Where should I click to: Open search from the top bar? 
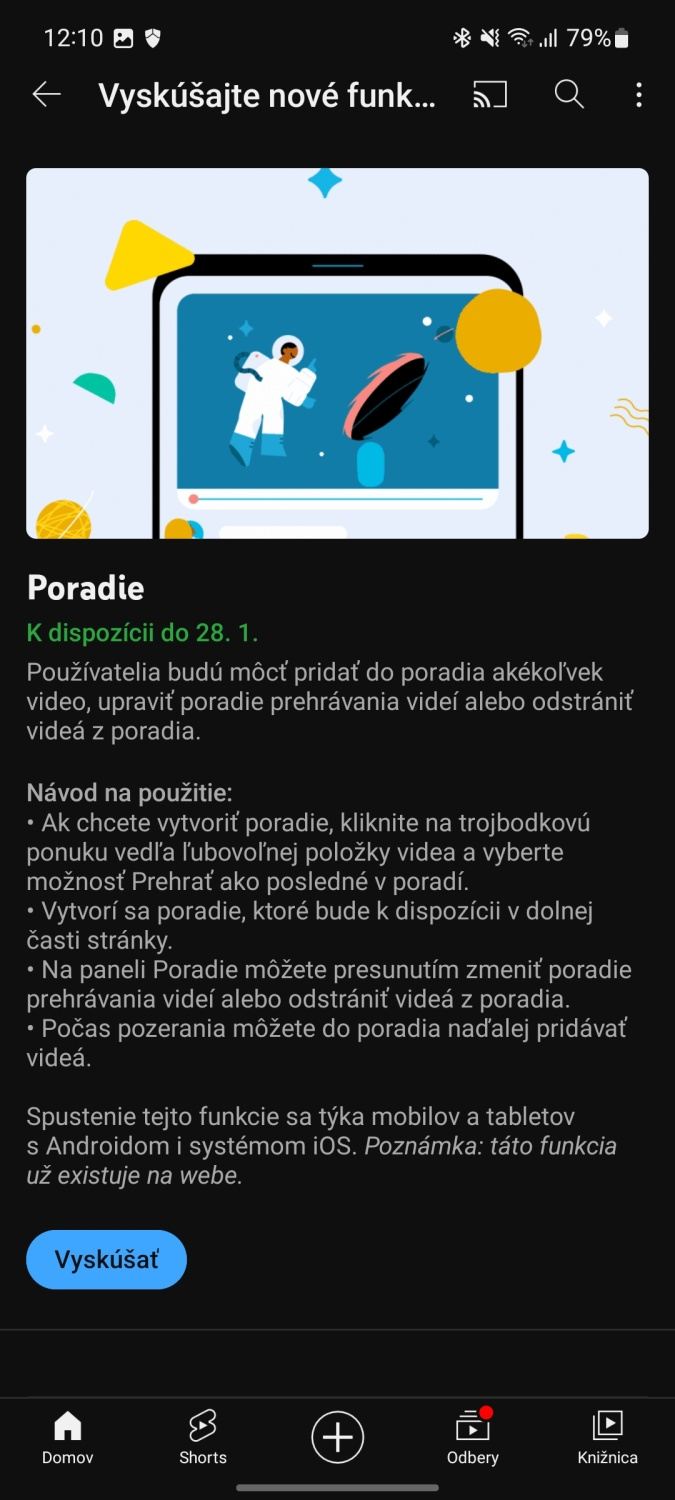[x=569, y=95]
